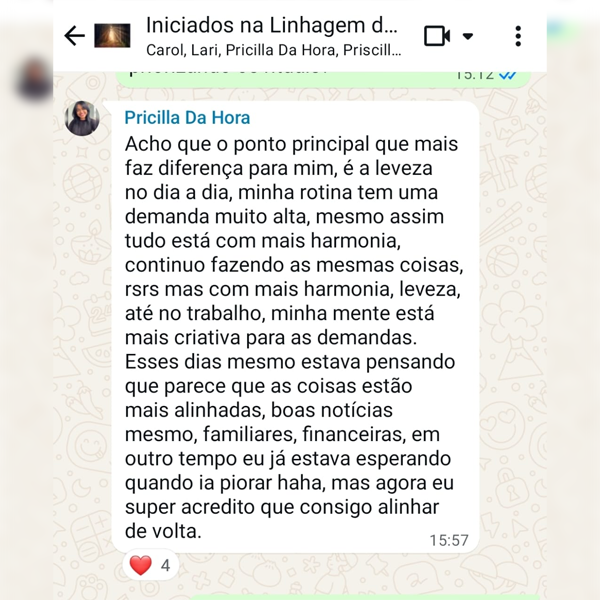Tap the sender name Pricilla Da Hora
The height and width of the screenshot is (600, 600).
(187, 118)
